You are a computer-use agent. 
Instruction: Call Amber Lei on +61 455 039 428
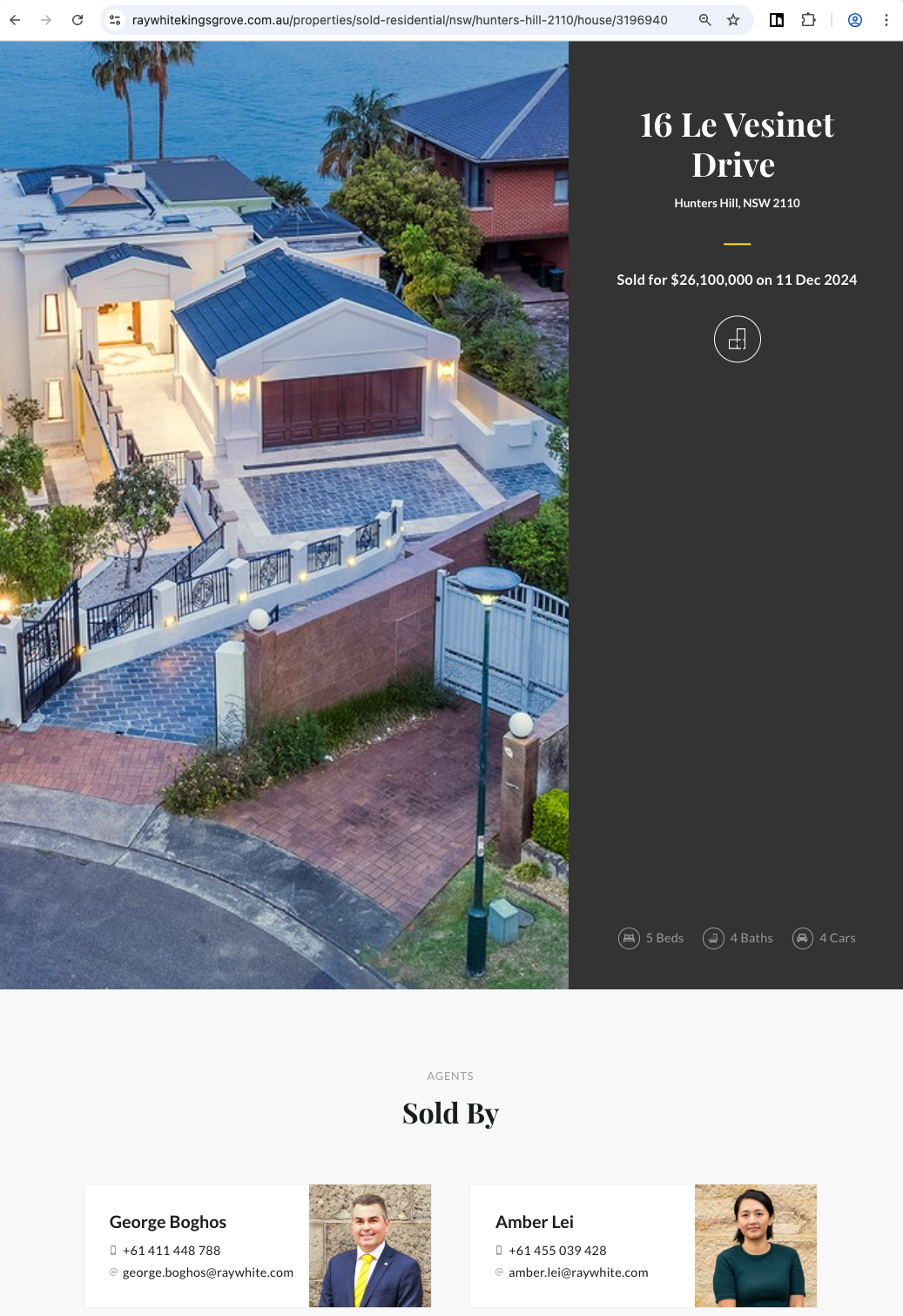coord(557,1251)
